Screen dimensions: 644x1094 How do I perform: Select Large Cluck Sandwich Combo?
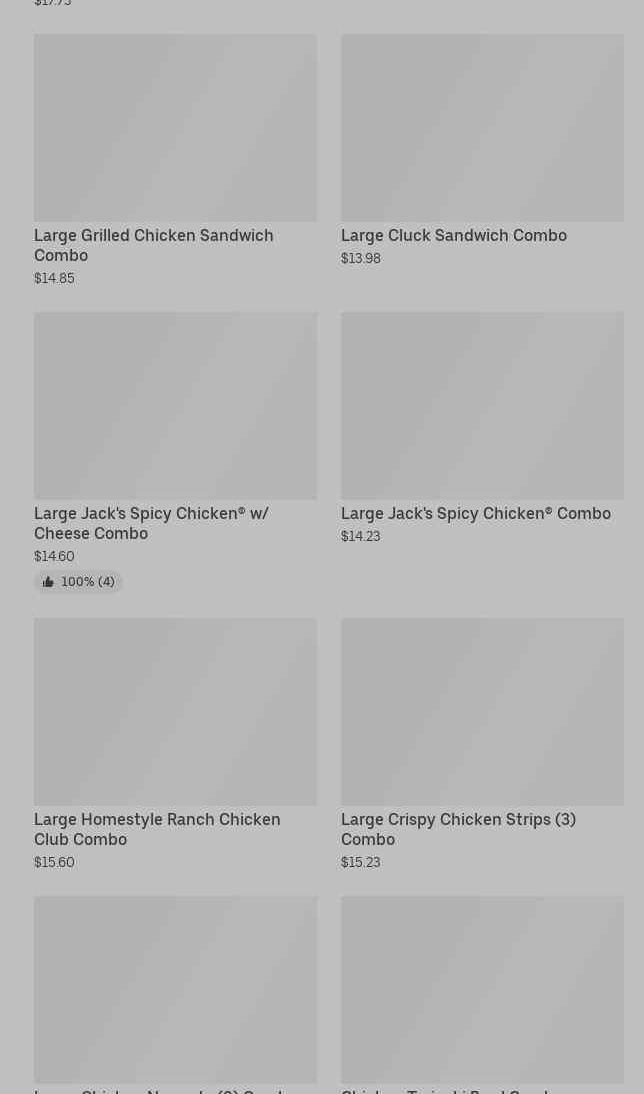point(481,150)
